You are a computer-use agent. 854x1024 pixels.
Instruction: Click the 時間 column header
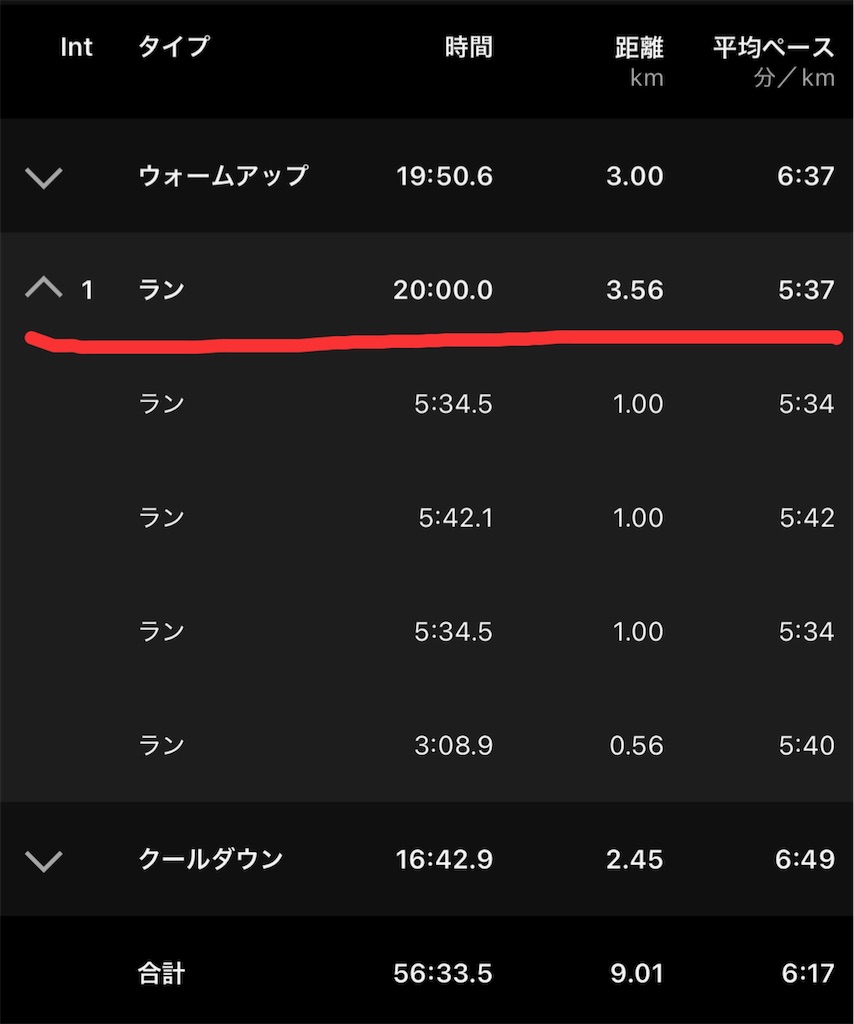(x=466, y=47)
